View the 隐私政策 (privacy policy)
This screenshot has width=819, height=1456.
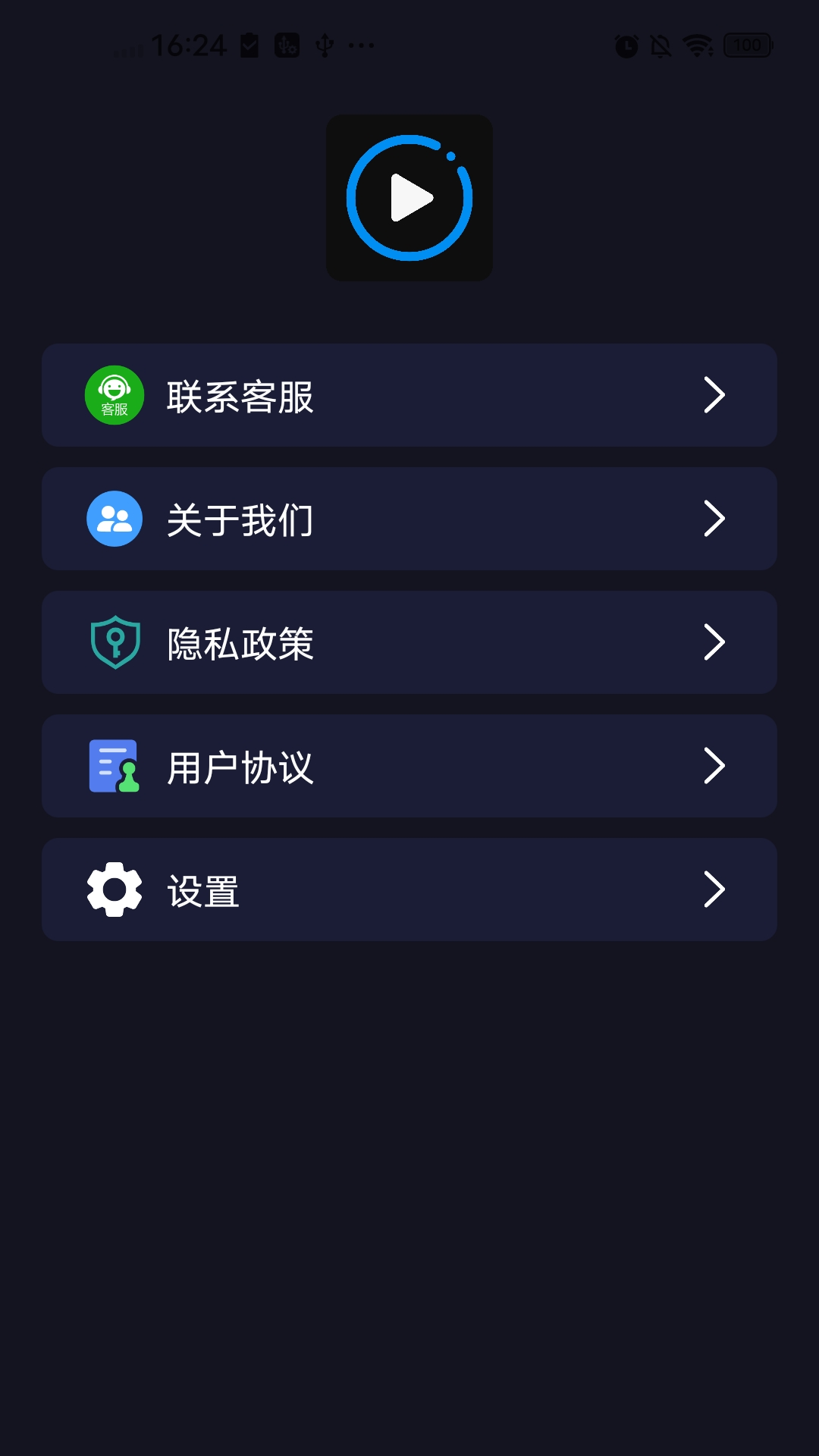click(x=409, y=642)
